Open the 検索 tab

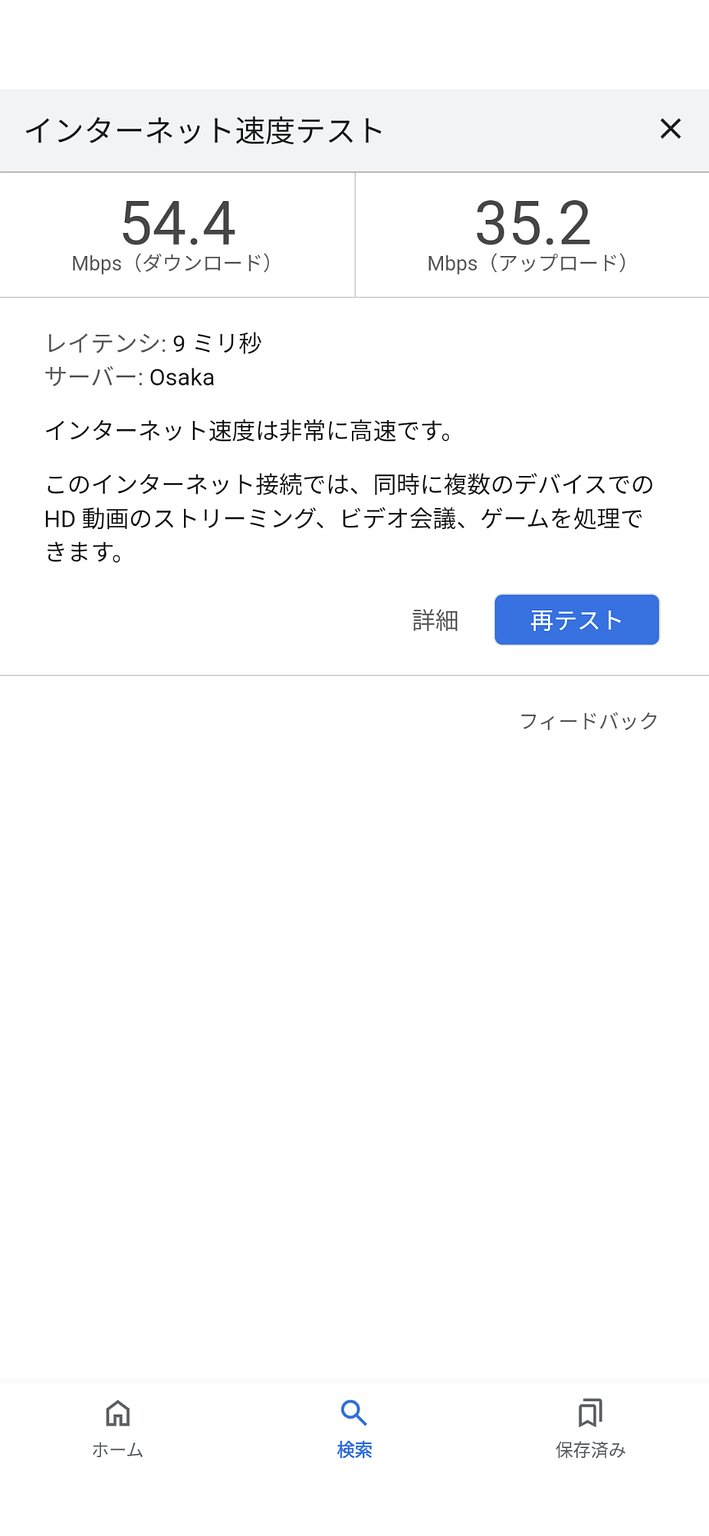(354, 1428)
